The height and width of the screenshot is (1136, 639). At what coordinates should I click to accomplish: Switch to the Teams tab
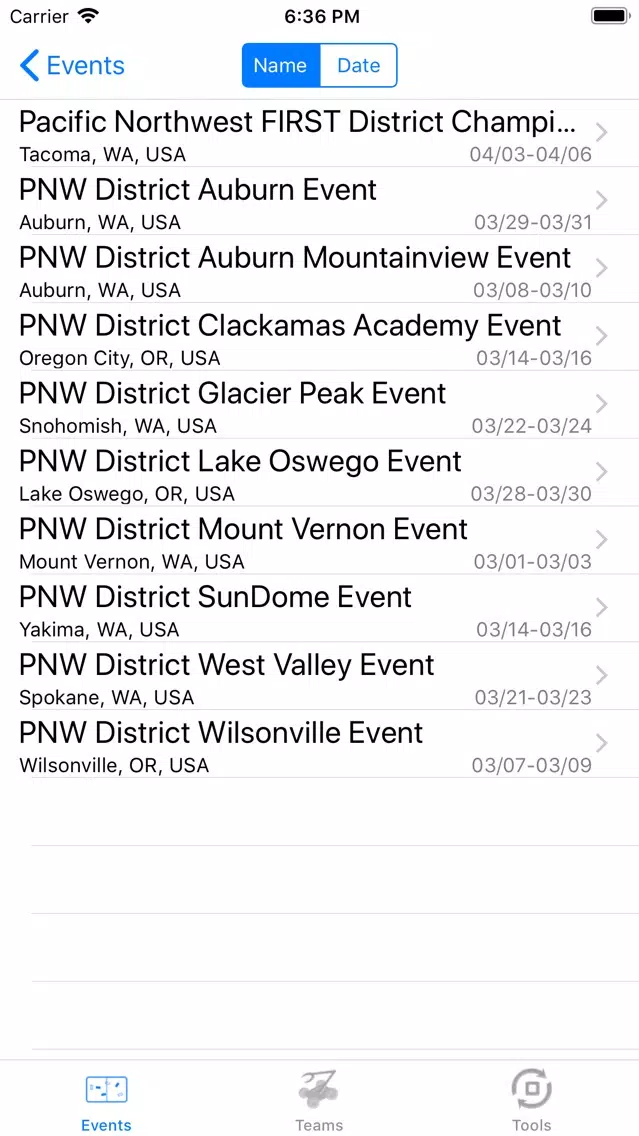pos(319,1100)
